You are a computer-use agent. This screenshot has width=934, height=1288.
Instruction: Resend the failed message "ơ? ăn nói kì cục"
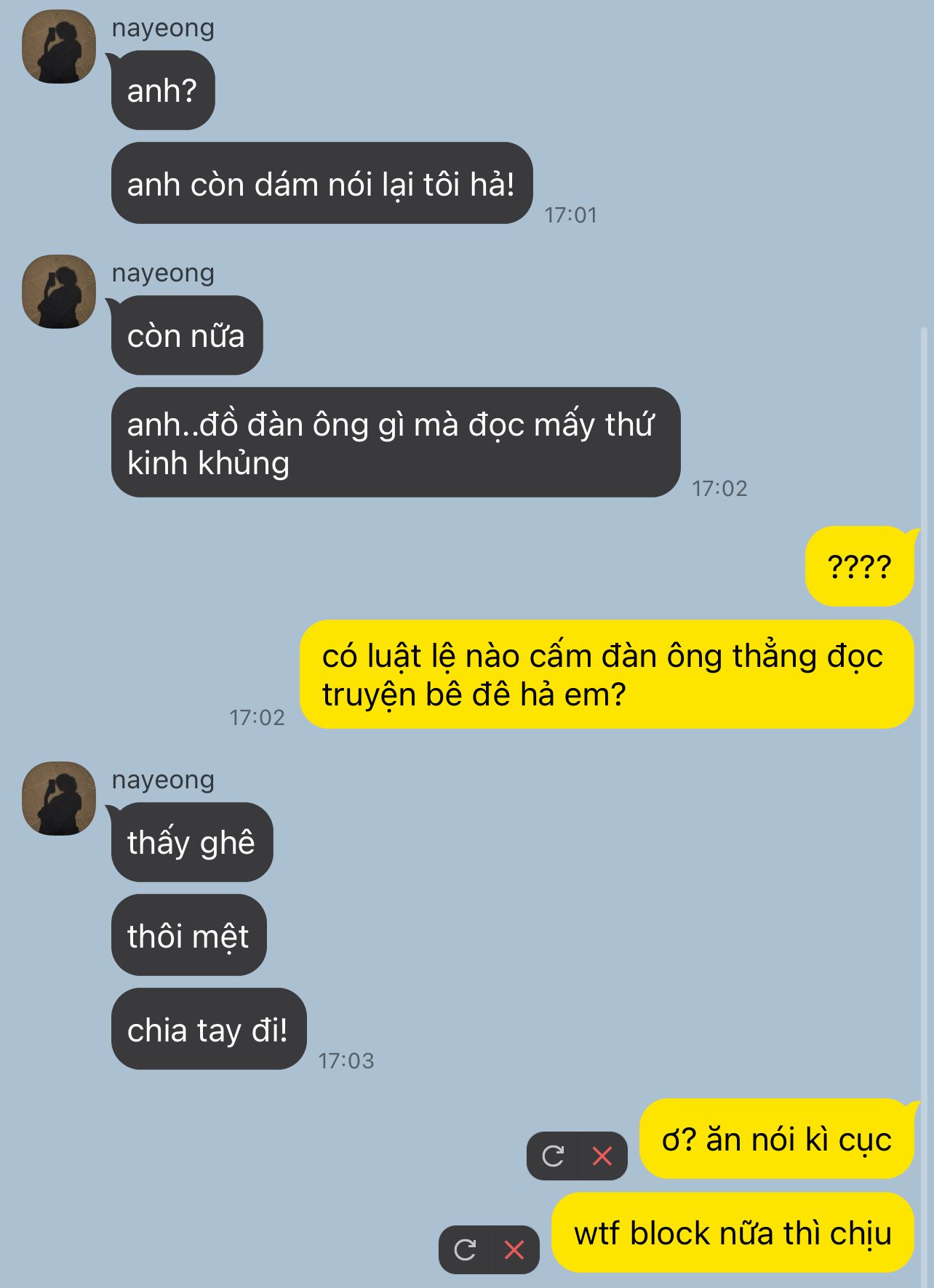click(553, 1156)
